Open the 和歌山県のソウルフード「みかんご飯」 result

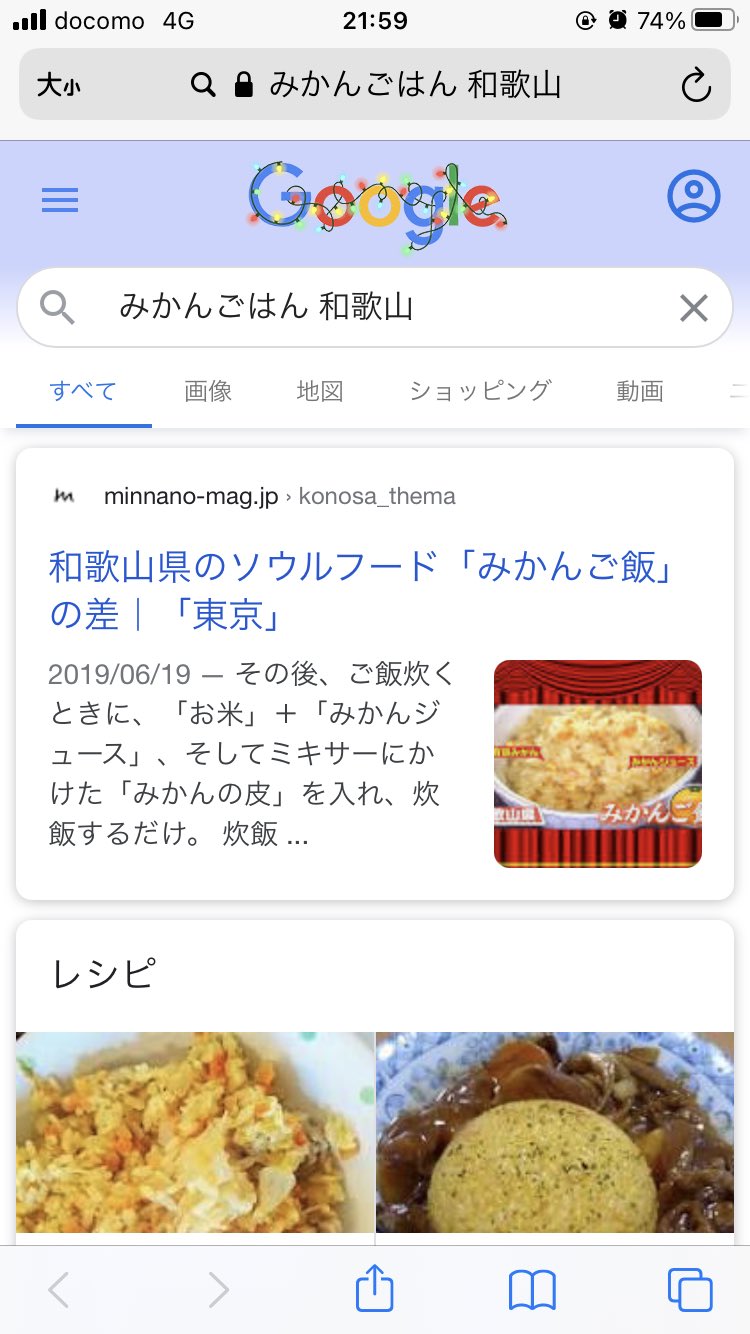click(360, 590)
